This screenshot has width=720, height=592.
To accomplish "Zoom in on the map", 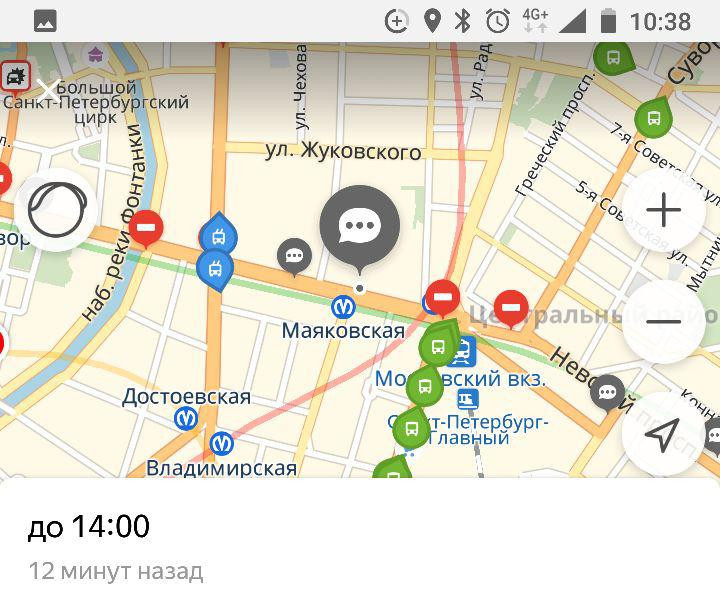I will point(663,210).
